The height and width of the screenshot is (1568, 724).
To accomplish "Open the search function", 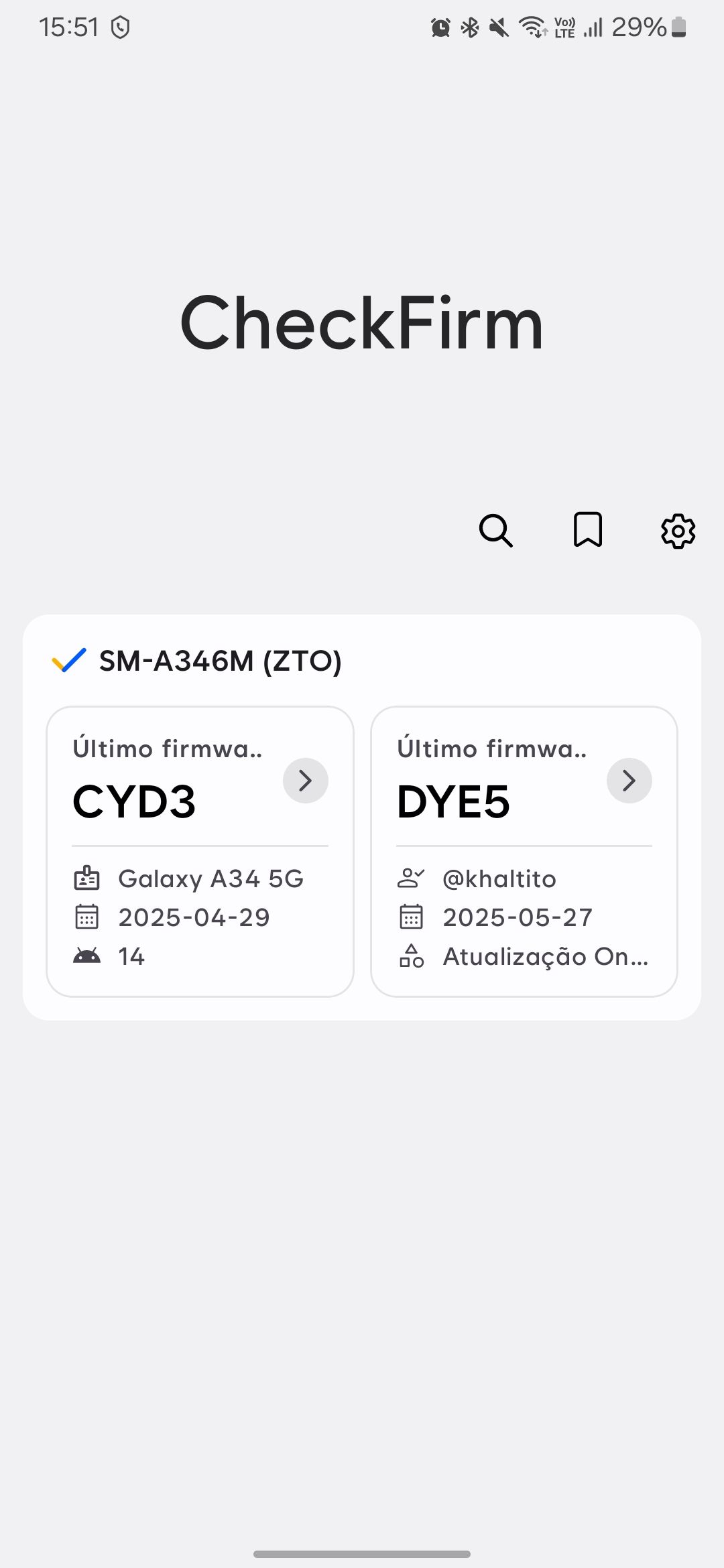I will pyautogui.click(x=496, y=531).
